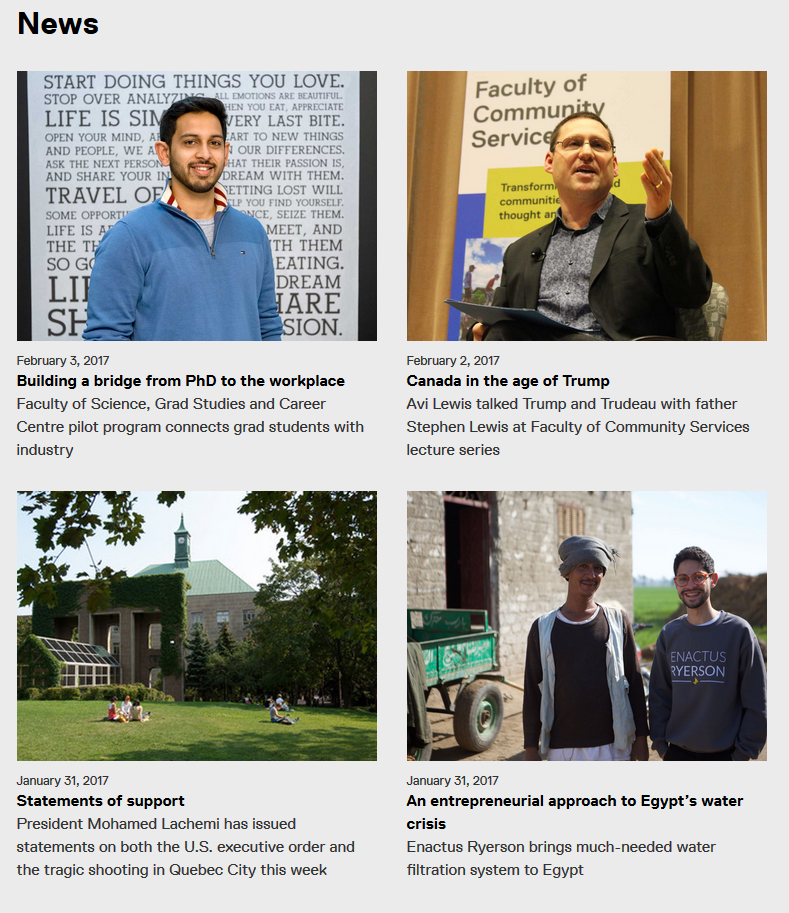Open the 'Statements of support' headline

coord(100,801)
